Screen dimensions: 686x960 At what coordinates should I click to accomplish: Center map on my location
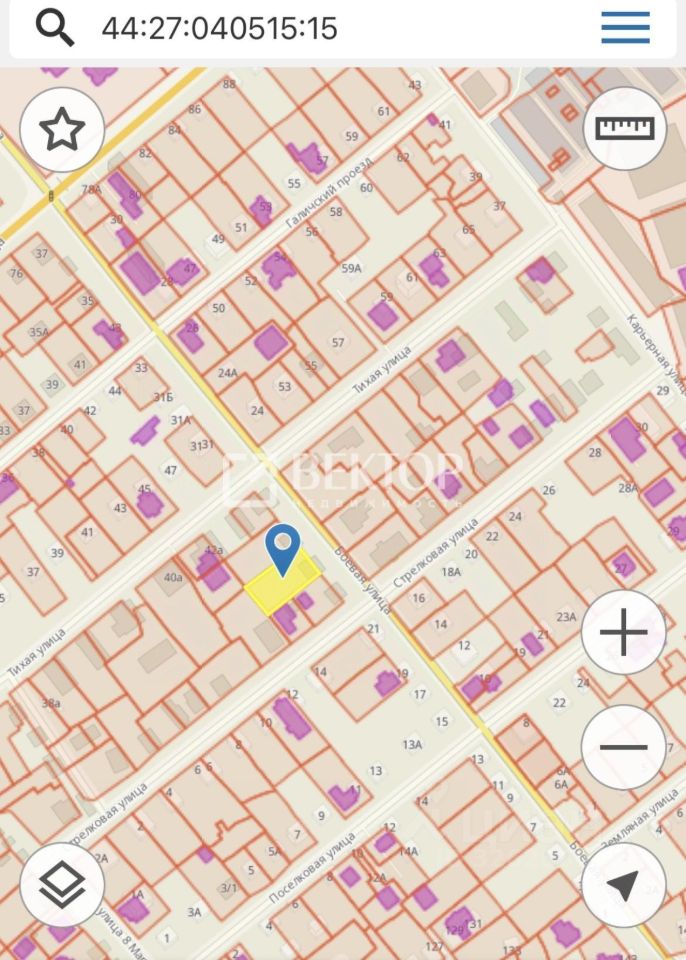coord(623,884)
